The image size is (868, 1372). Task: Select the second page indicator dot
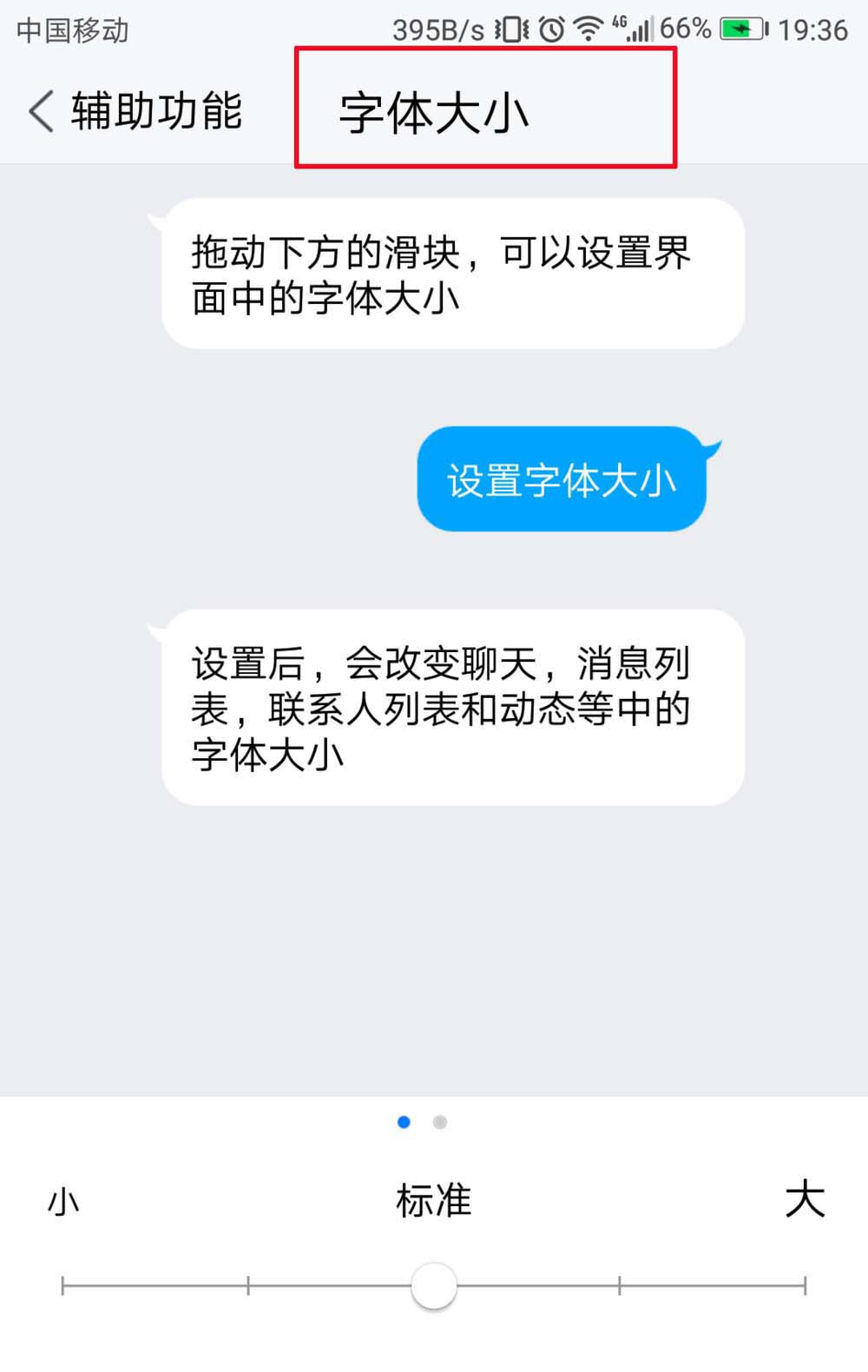tap(440, 1122)
